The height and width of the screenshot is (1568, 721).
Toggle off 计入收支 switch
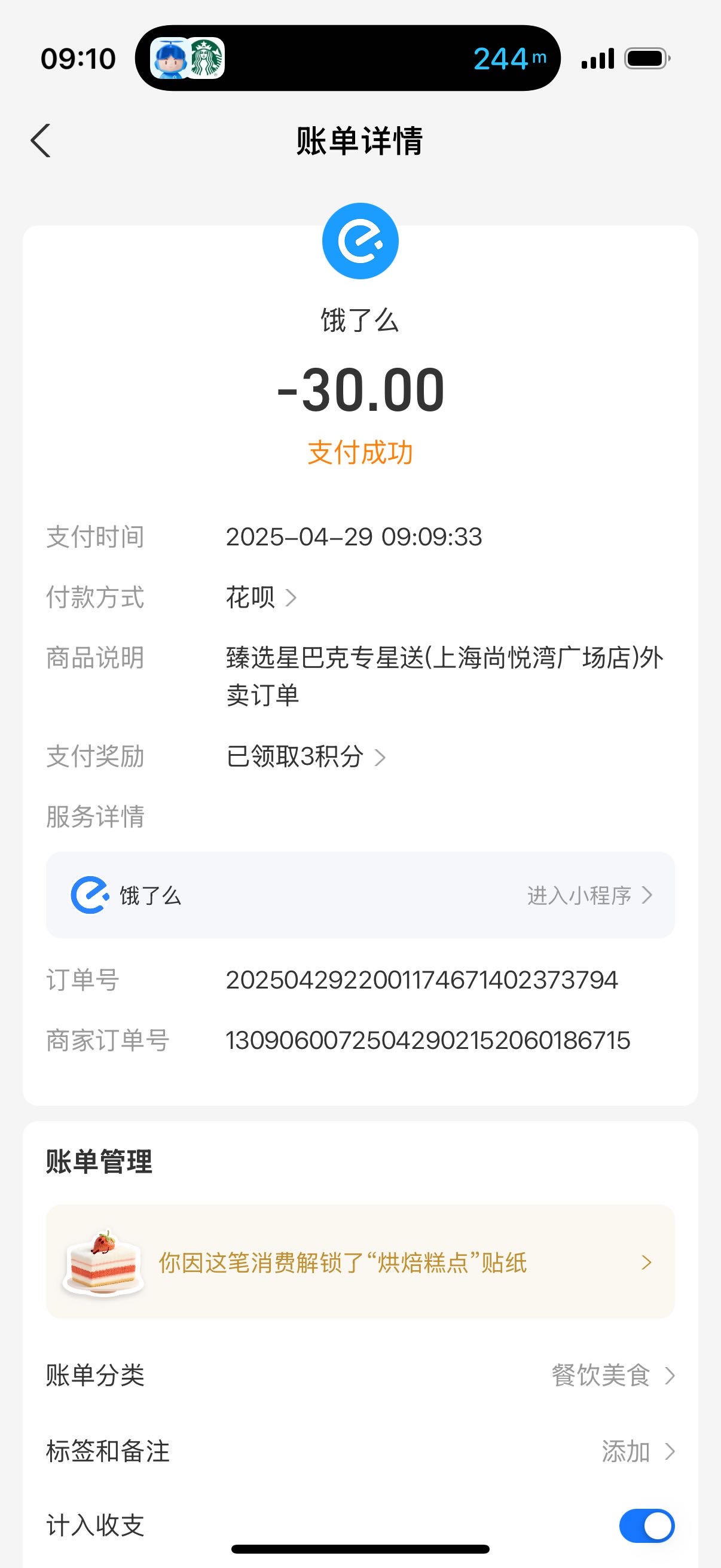(647, 1526)
